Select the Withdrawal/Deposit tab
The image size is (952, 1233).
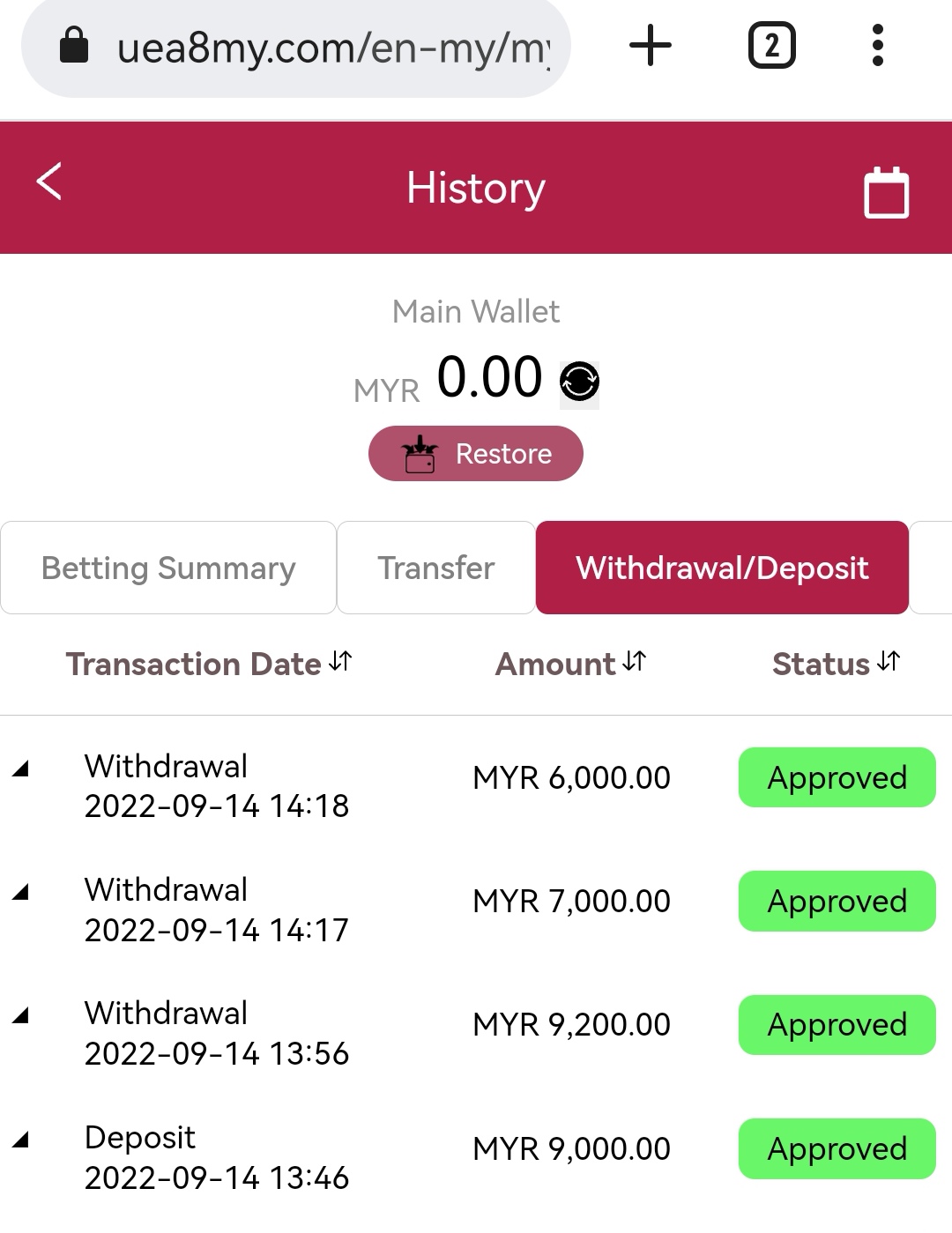point(722,568)
